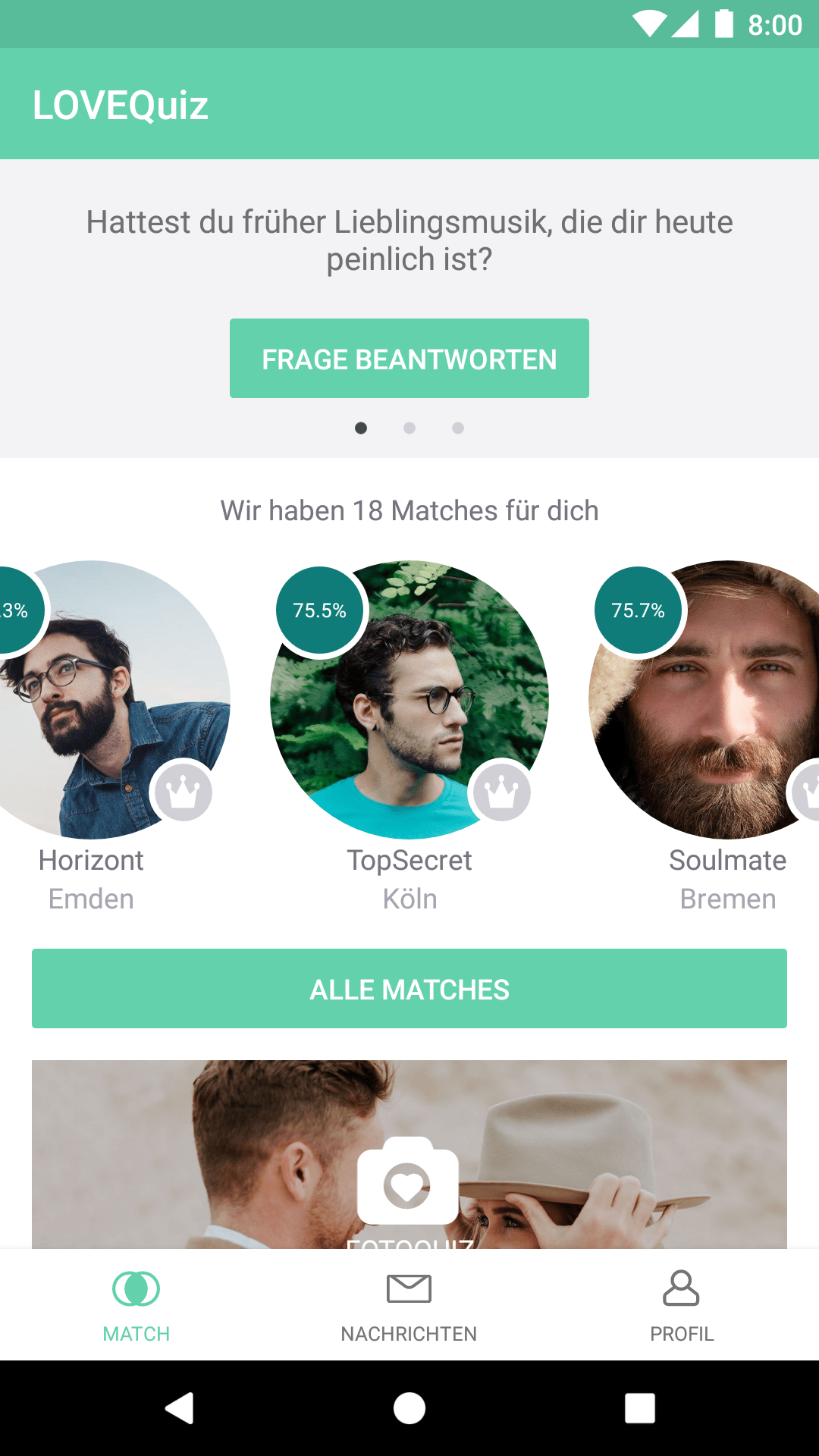Image resolution: width=819 pixels, height=1456 pixels.
Task: Return to the home screen
Action: [409, 1408]
